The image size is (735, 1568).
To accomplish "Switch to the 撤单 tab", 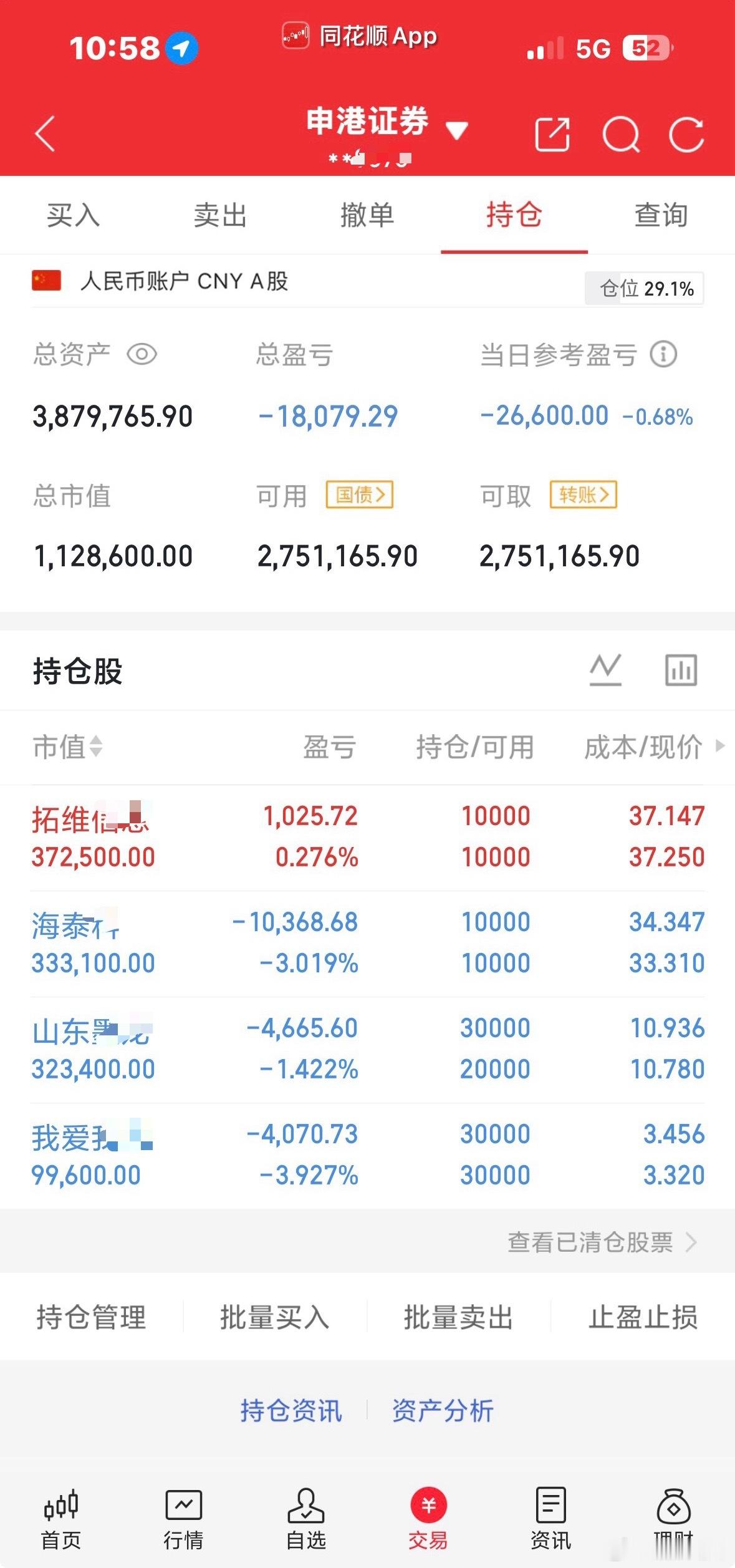I will pos(368,215).
